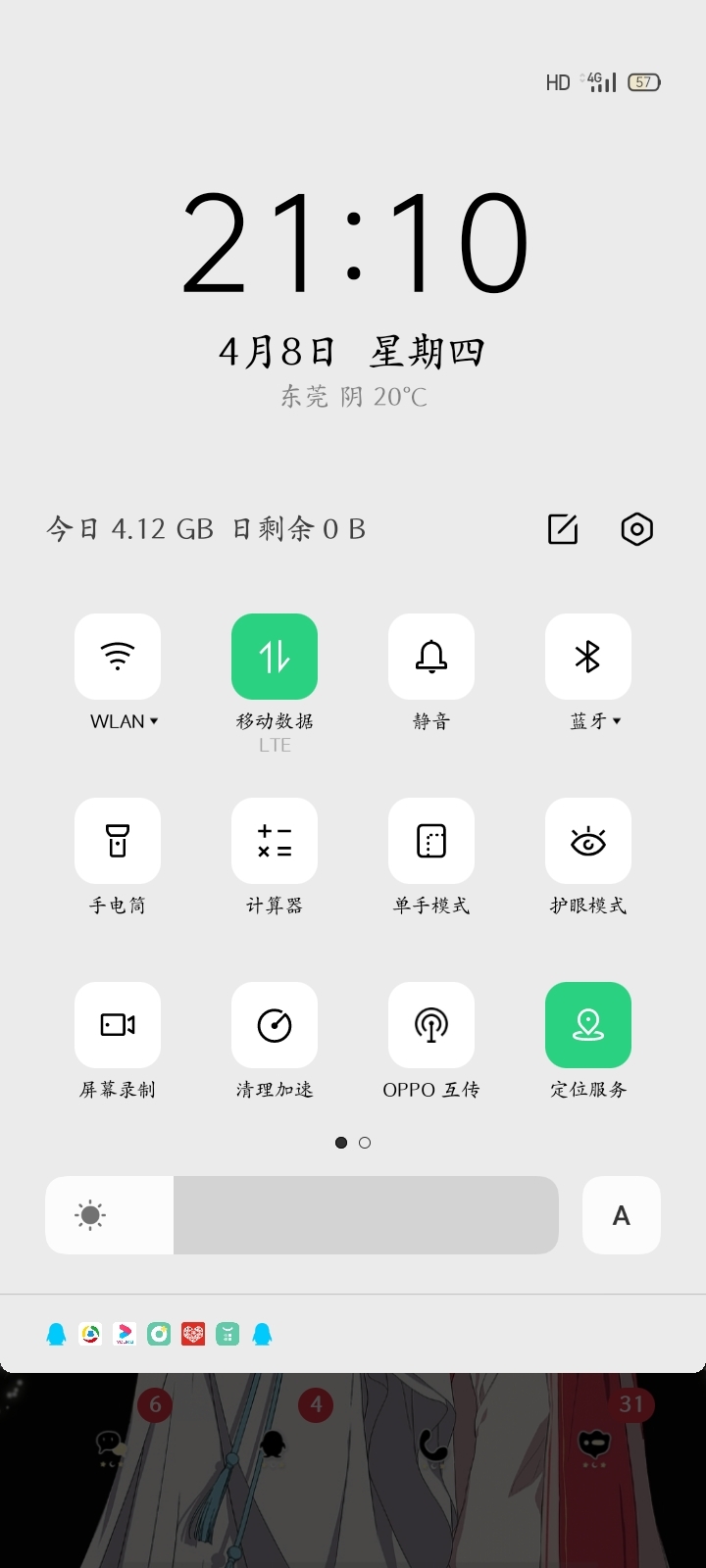Viewport: 706px width, 1568px height.
Task: Open the settings gear icon
Action: [x=637, y=529]
